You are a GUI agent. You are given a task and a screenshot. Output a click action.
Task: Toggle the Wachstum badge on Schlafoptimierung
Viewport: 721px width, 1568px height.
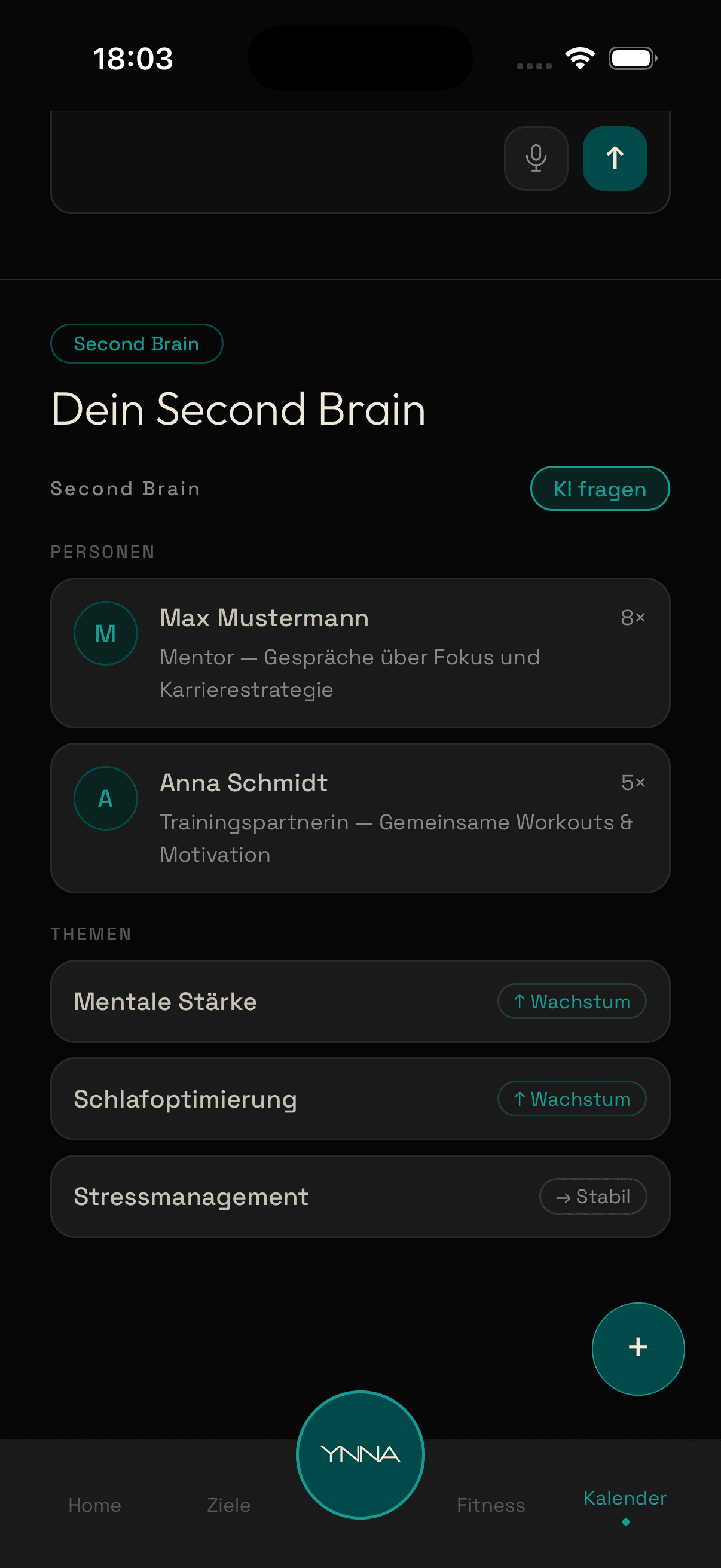(571, 1099)
